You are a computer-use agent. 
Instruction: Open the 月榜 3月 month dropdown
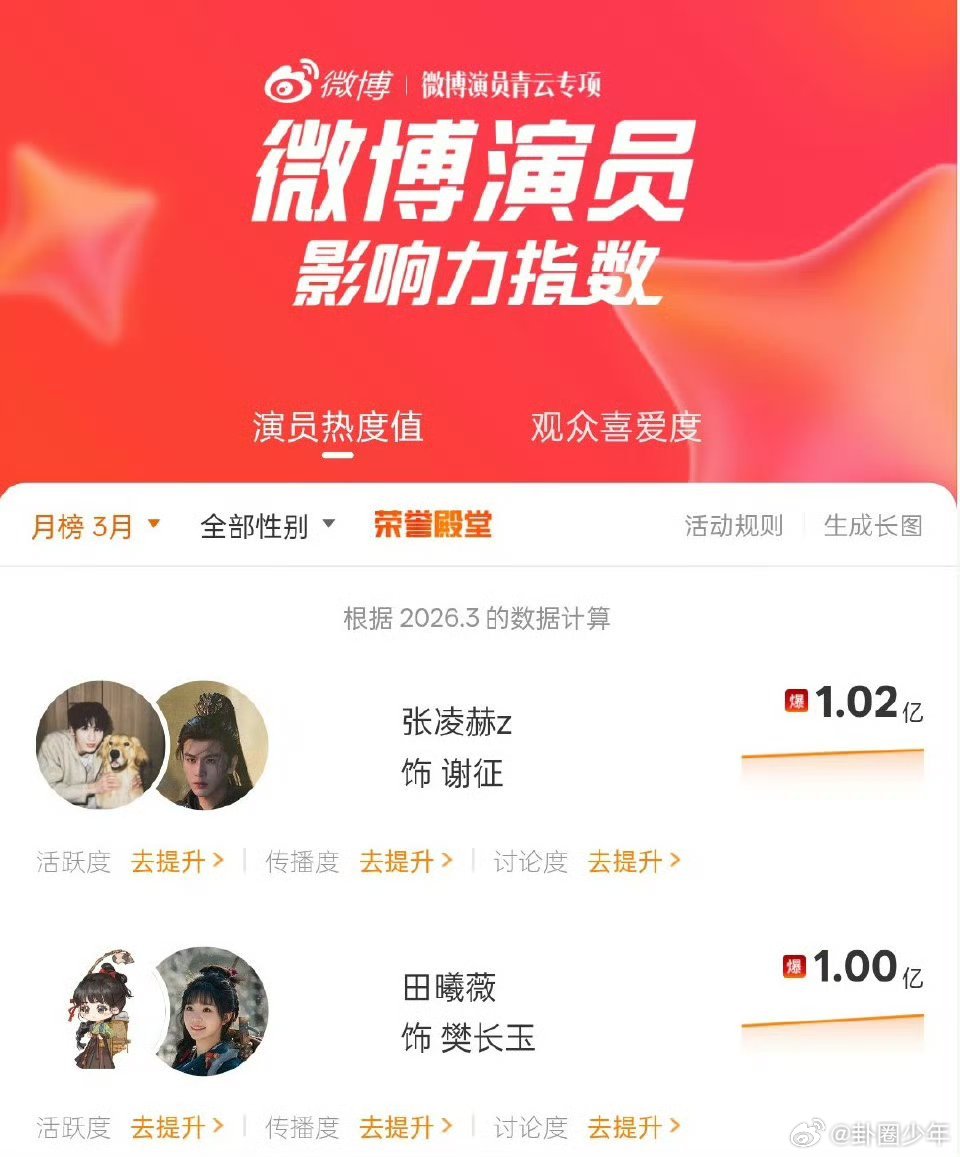(x=97, y=525)
